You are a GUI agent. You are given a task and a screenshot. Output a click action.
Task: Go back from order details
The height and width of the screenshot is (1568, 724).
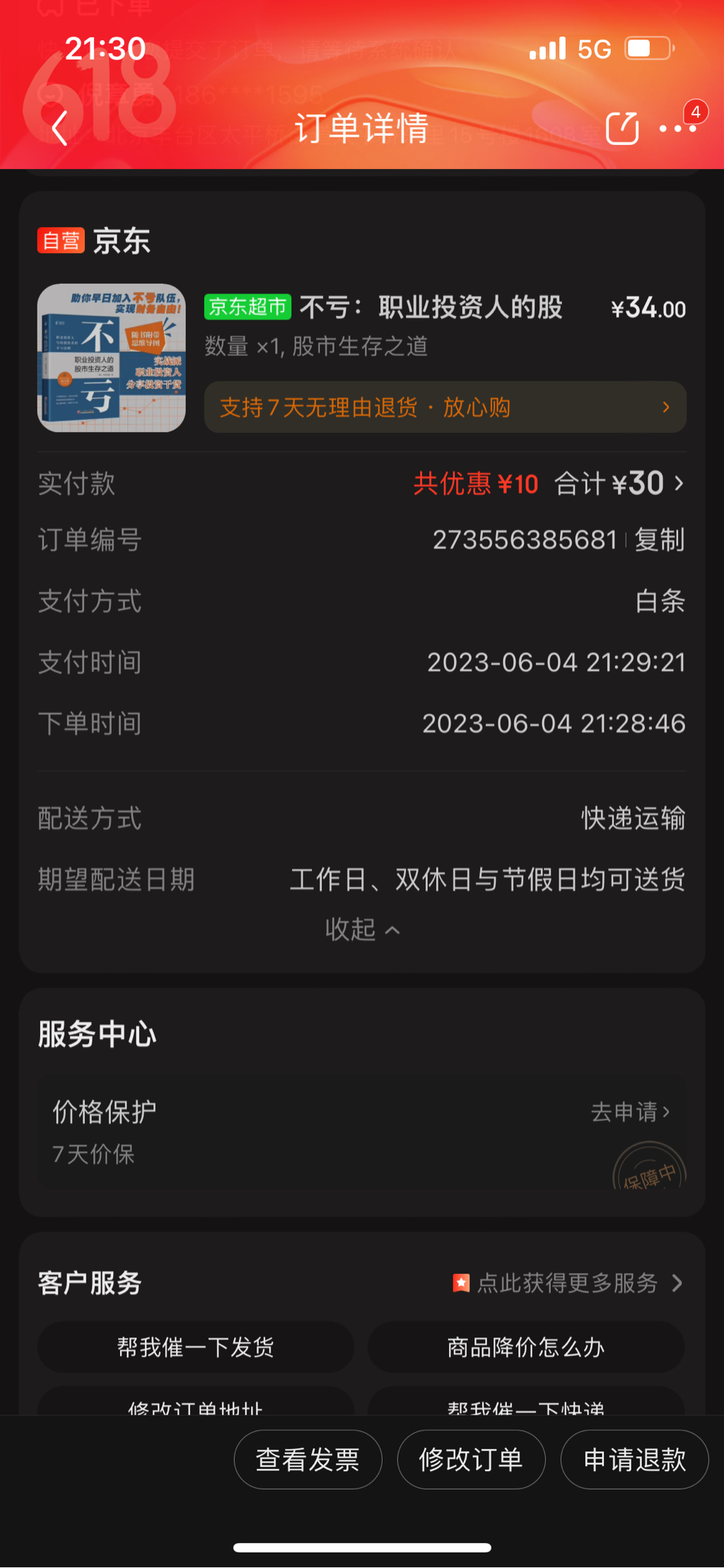tap(59, 129)
